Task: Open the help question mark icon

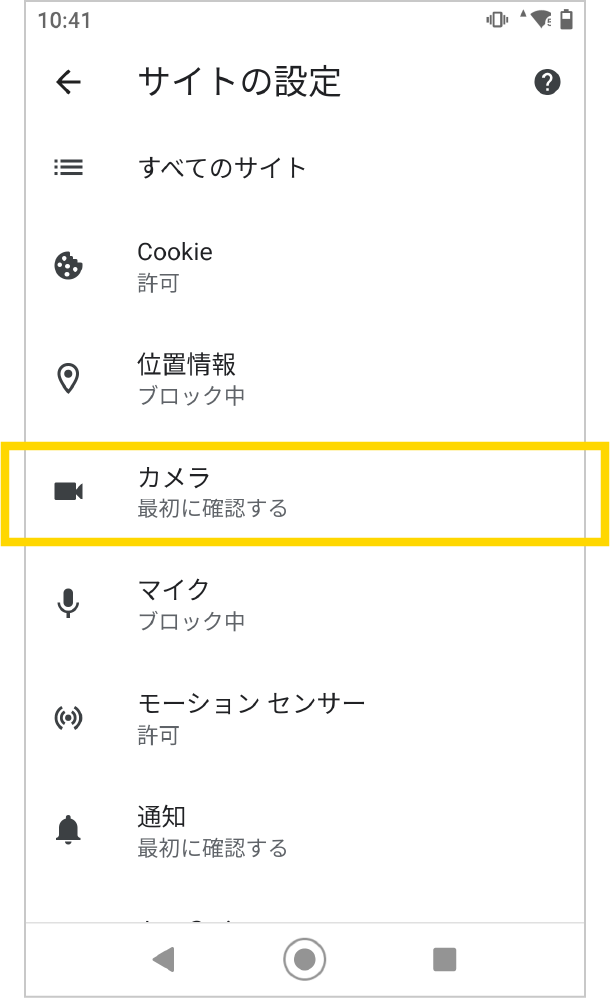Action: tap(547, 82)
